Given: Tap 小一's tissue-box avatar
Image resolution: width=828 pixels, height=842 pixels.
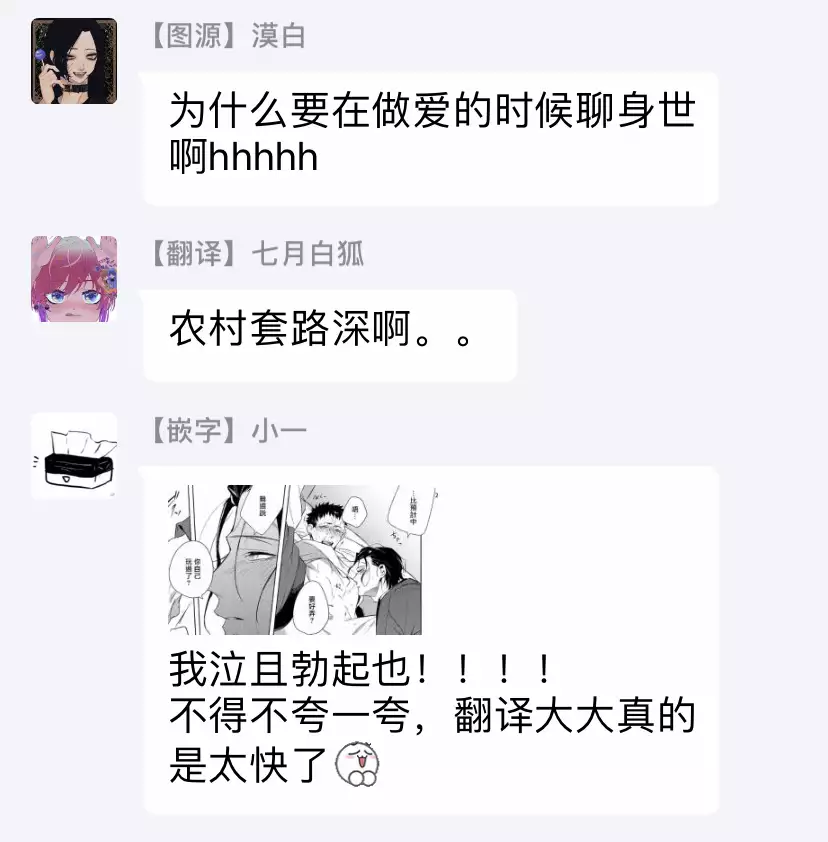Looking at the screenshot, I should pos(74,455).
